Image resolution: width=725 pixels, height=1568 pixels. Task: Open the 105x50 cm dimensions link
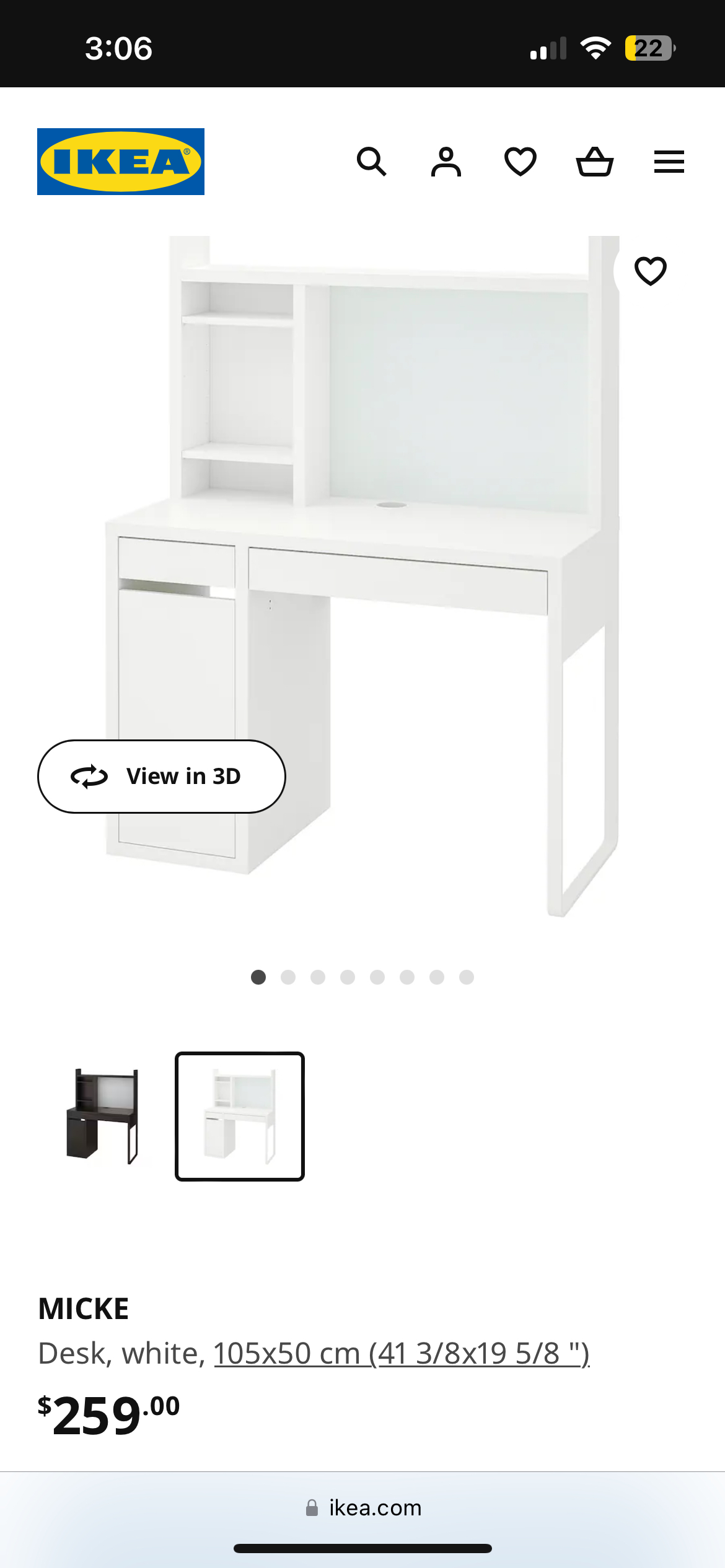402,1354
